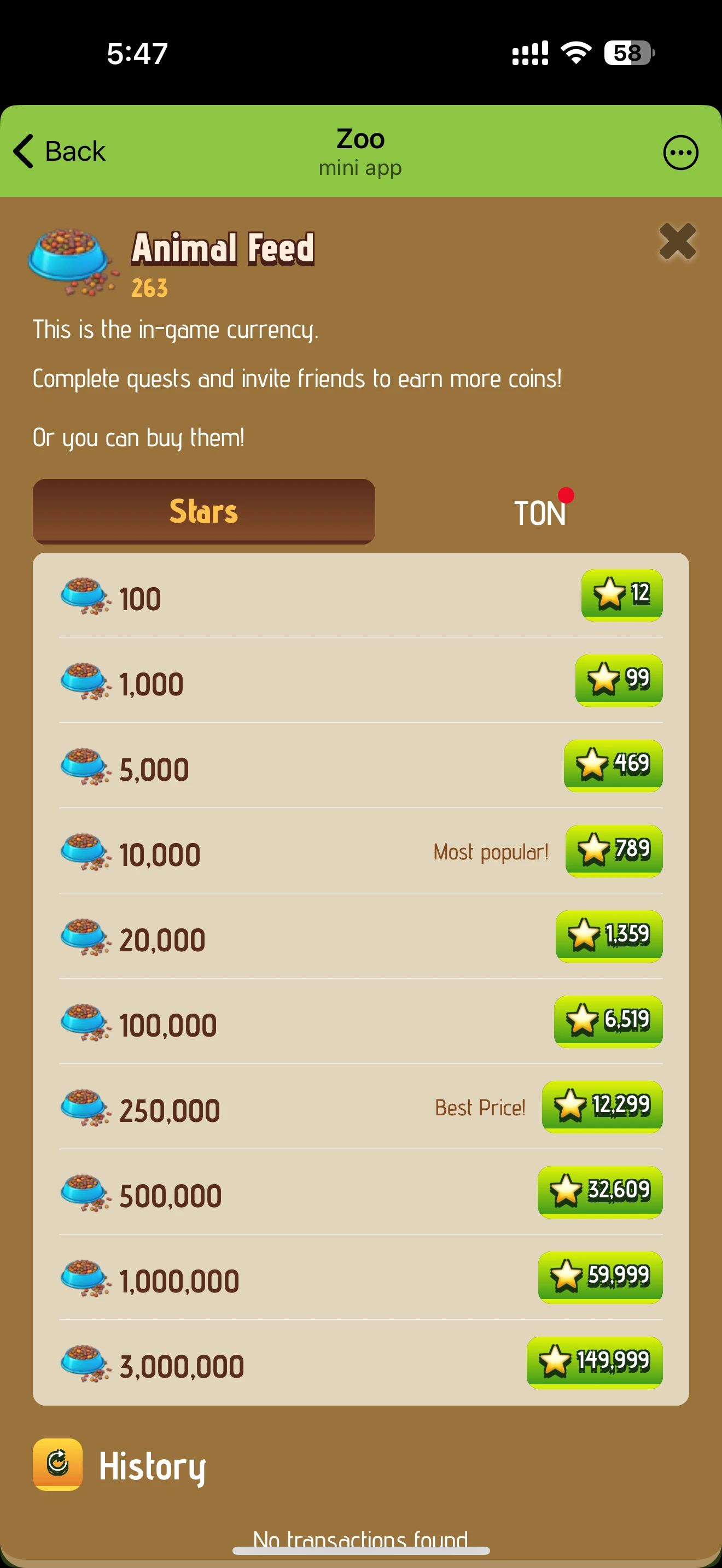The image size is (722, 1568).
Task: Buy 100,000 feed for 6,519 stars
Action: tap(608, 1020)
